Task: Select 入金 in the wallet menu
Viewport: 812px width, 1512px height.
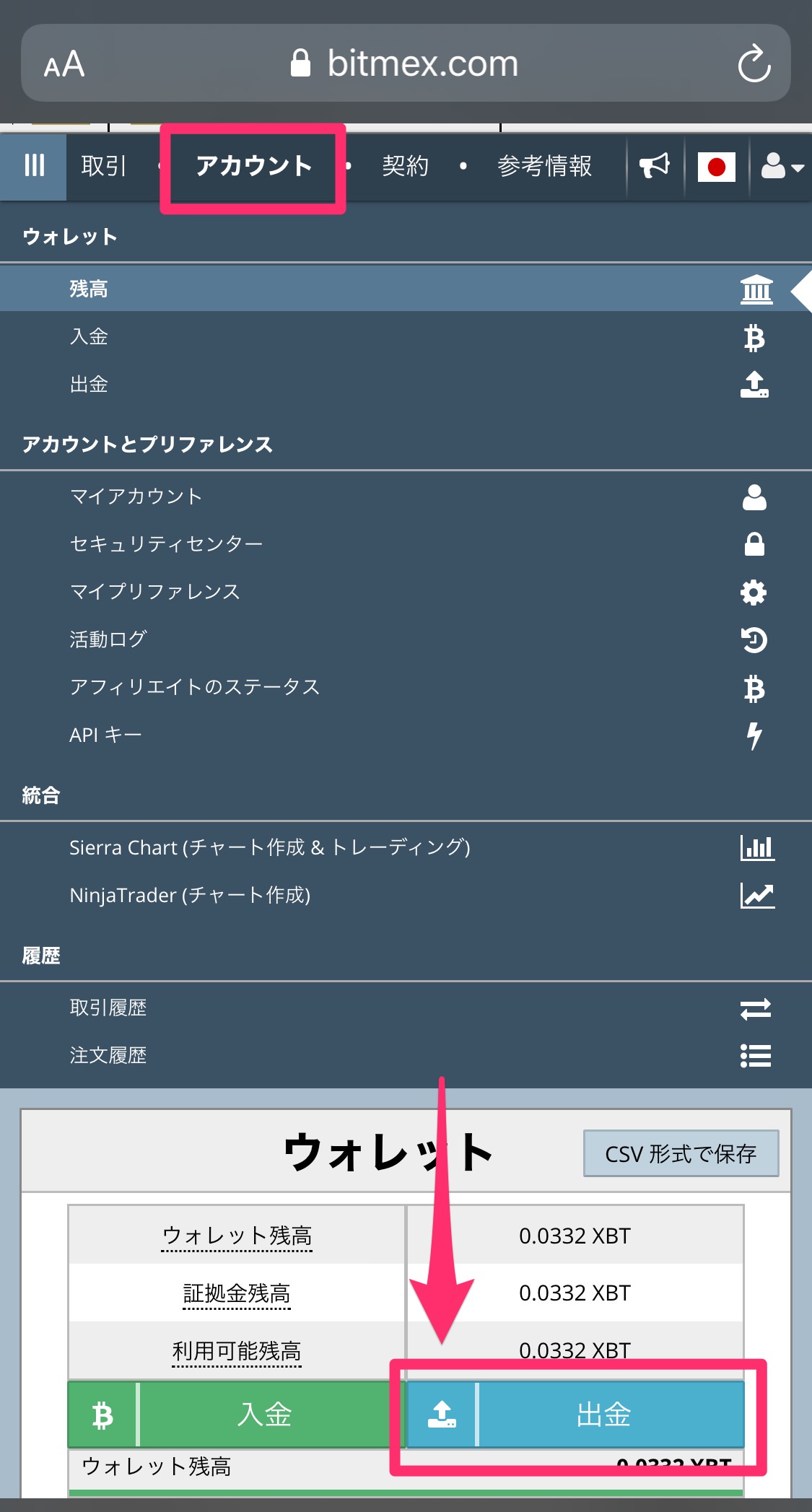Action: point(90,336)
